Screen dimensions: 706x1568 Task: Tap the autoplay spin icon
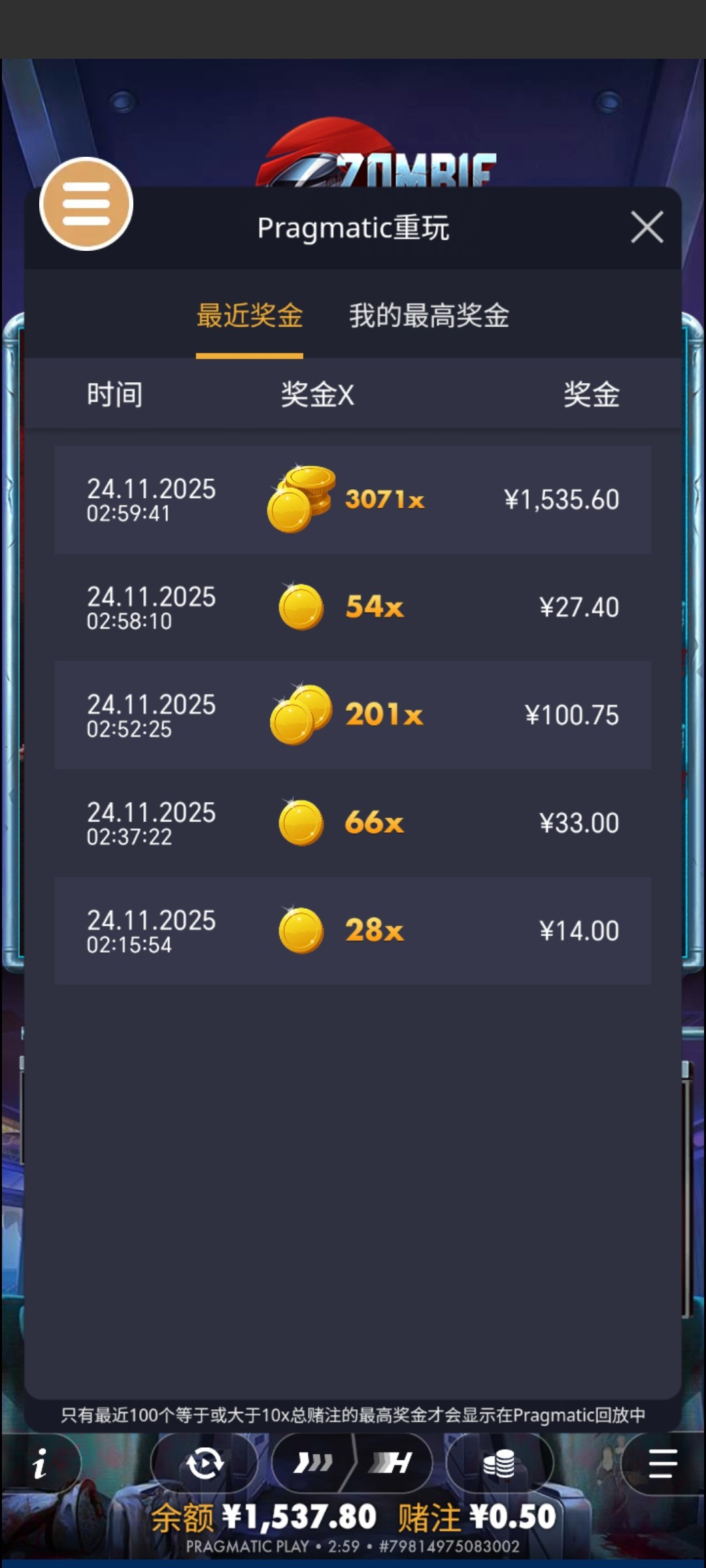tap(205, 1463)
